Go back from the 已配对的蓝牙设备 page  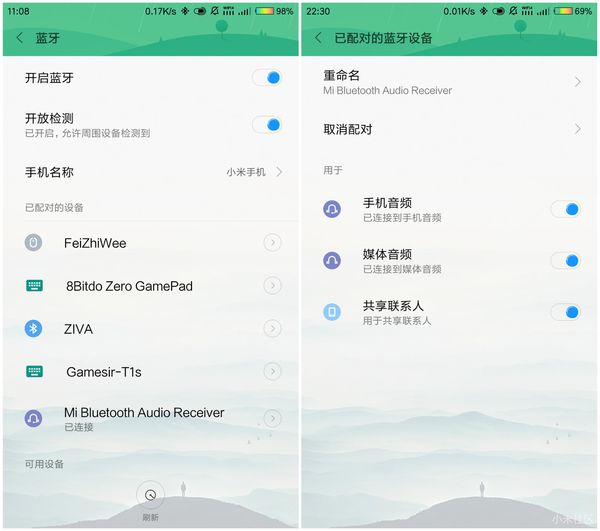(x=318, y=38)
